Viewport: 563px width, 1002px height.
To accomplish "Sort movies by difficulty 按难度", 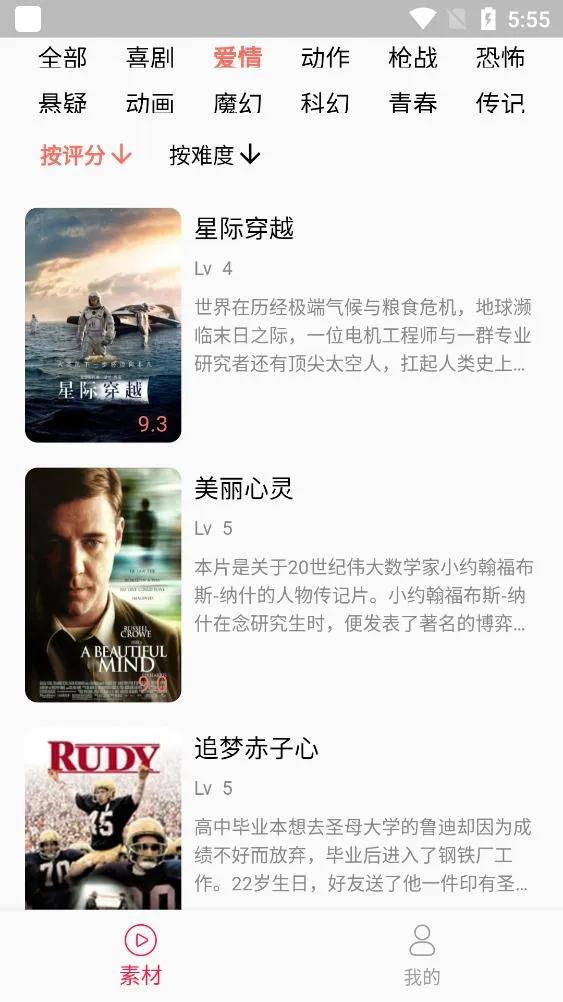I will [x=215, y=155].
